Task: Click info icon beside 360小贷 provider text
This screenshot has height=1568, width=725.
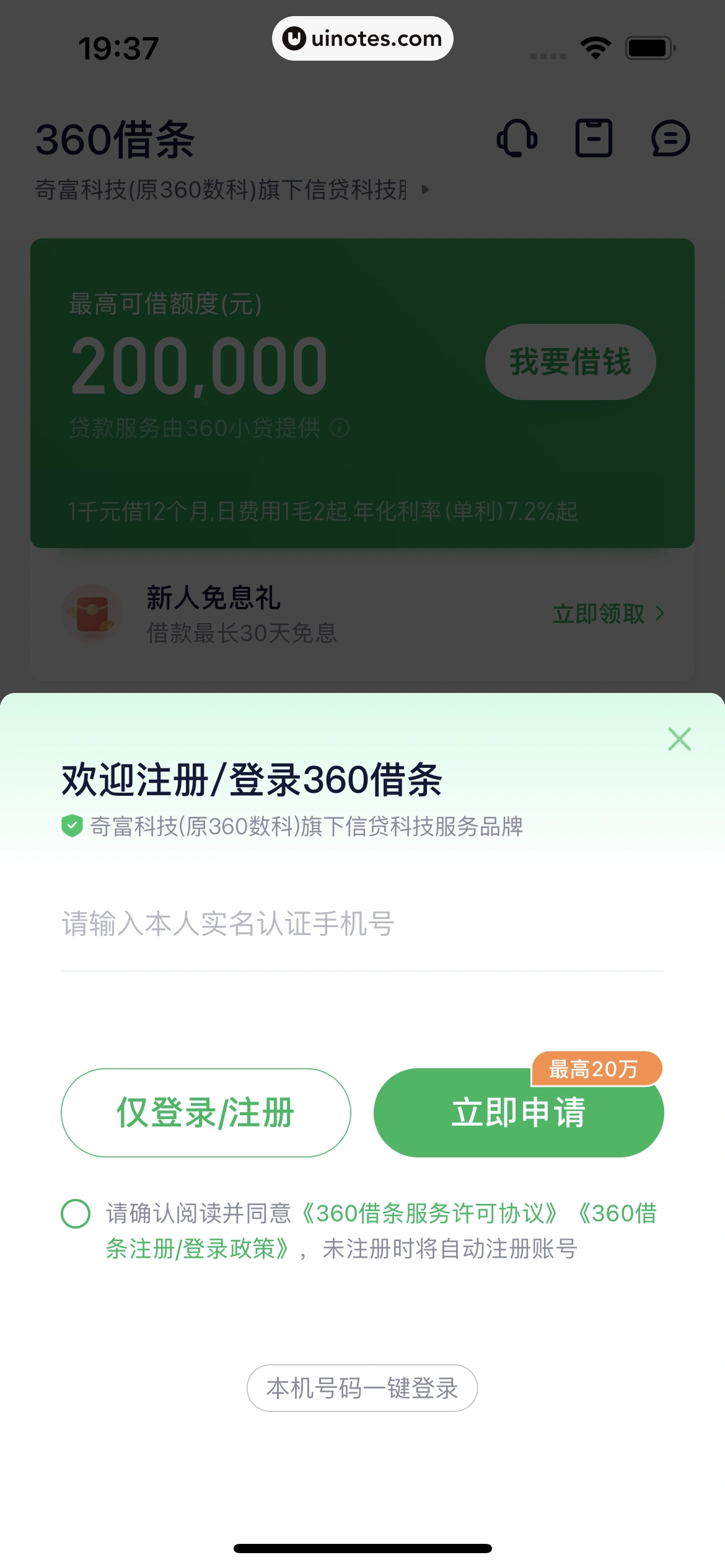Action: point(340,429)
